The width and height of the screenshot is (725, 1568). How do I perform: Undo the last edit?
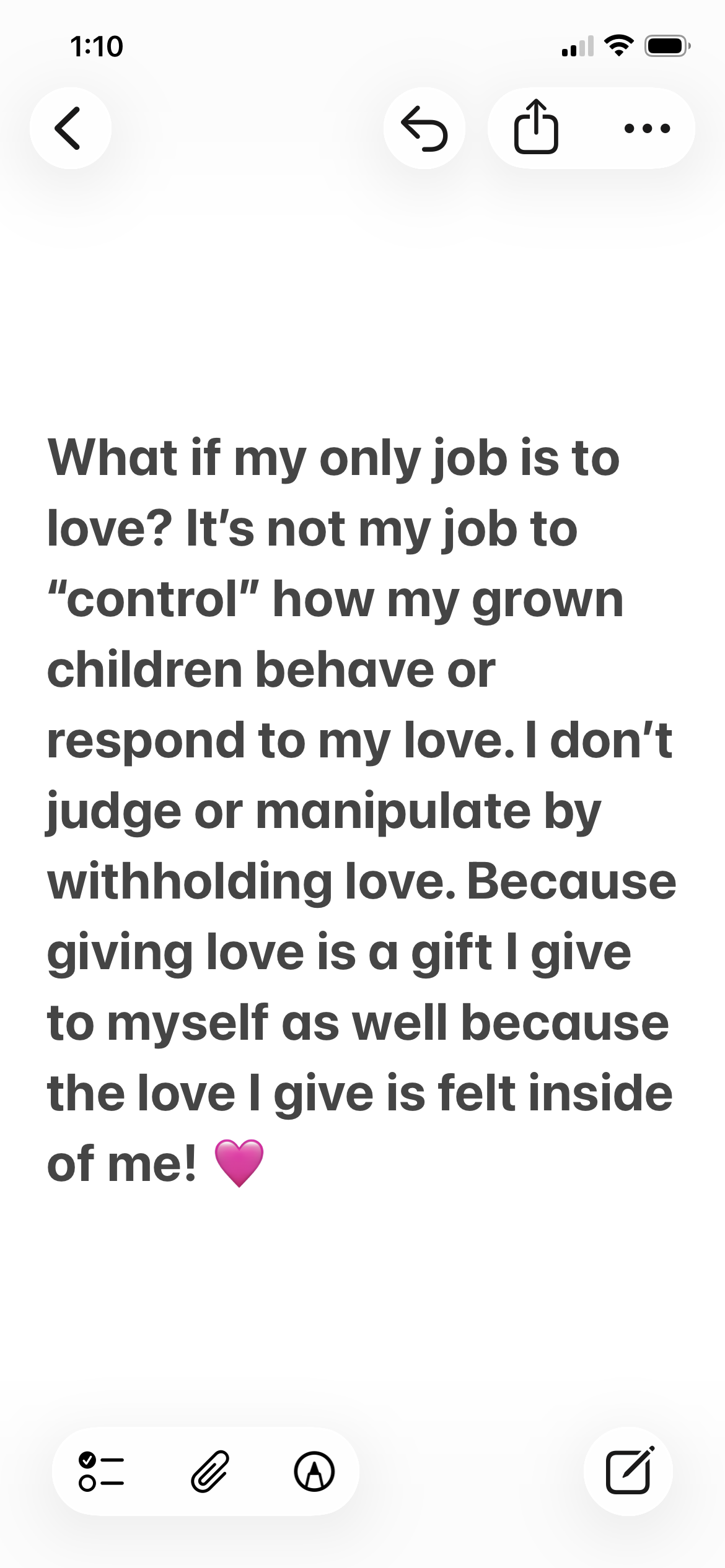pyautogui.click(x=424, y=128)
